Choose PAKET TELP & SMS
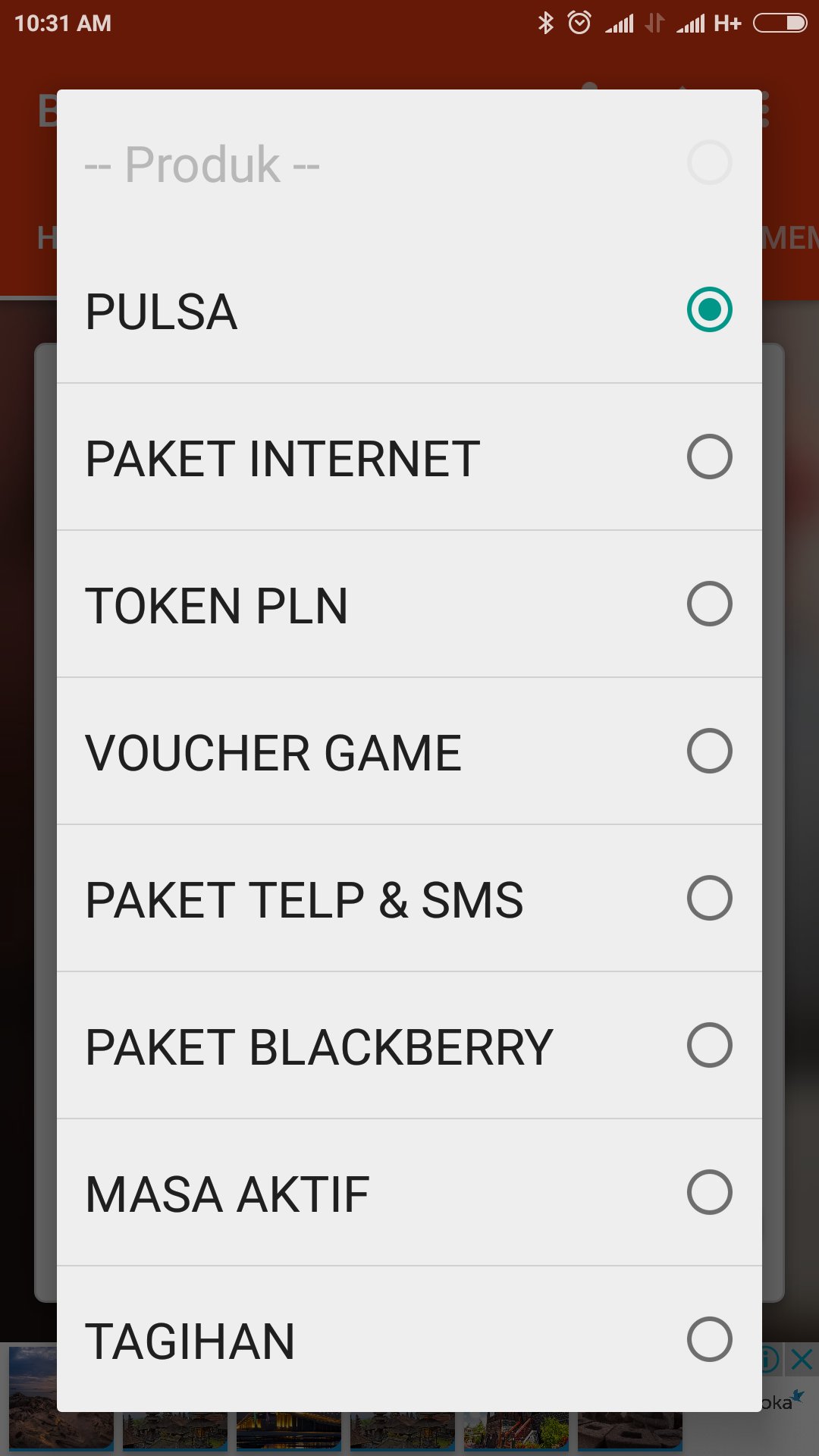Screen dimensions: 819x1456 pos(409,899)
